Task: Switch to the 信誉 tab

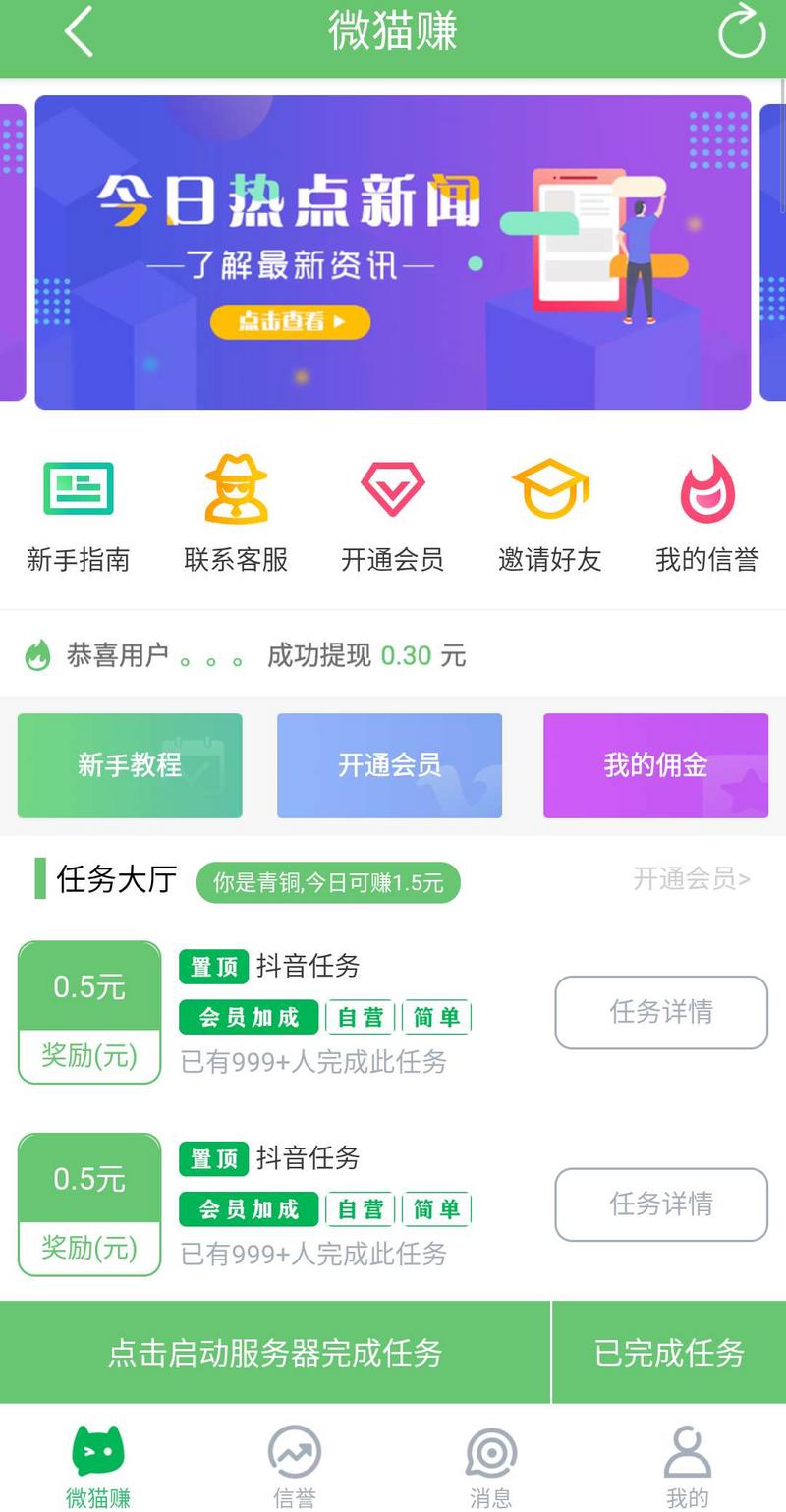Action: pos(294,1464)
